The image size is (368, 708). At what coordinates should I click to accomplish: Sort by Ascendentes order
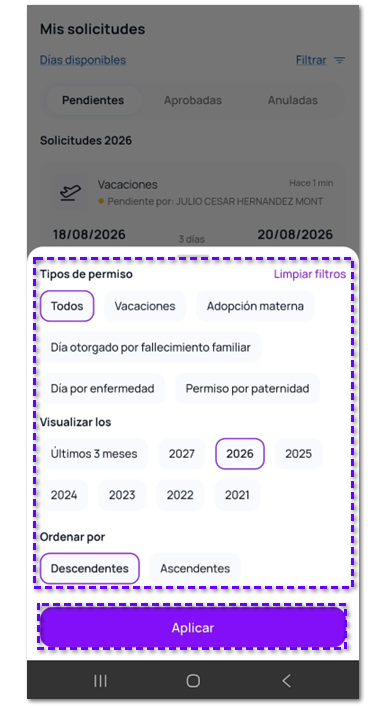tap(195, 568)
